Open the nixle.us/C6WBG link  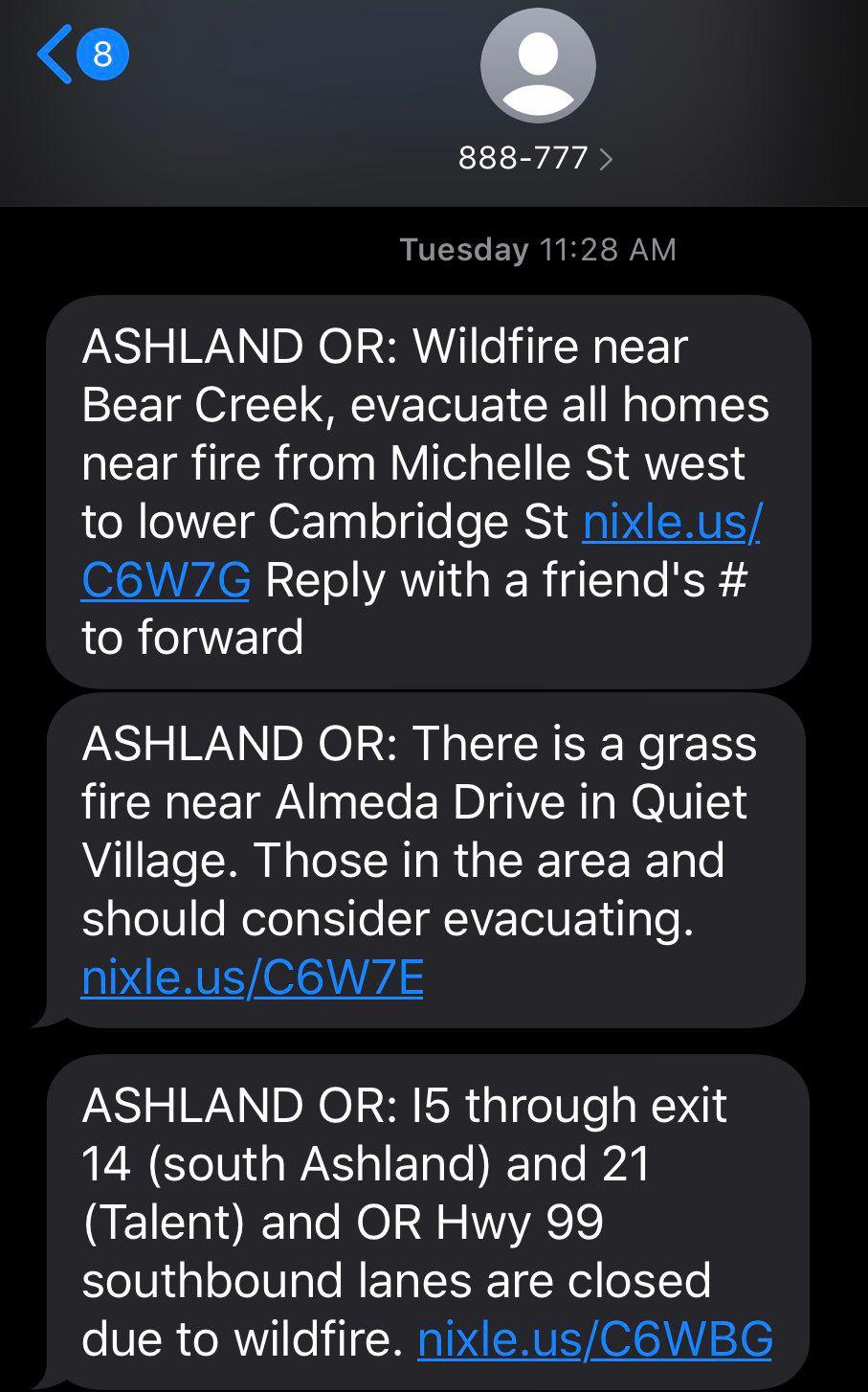click(x=594, y=1338)
